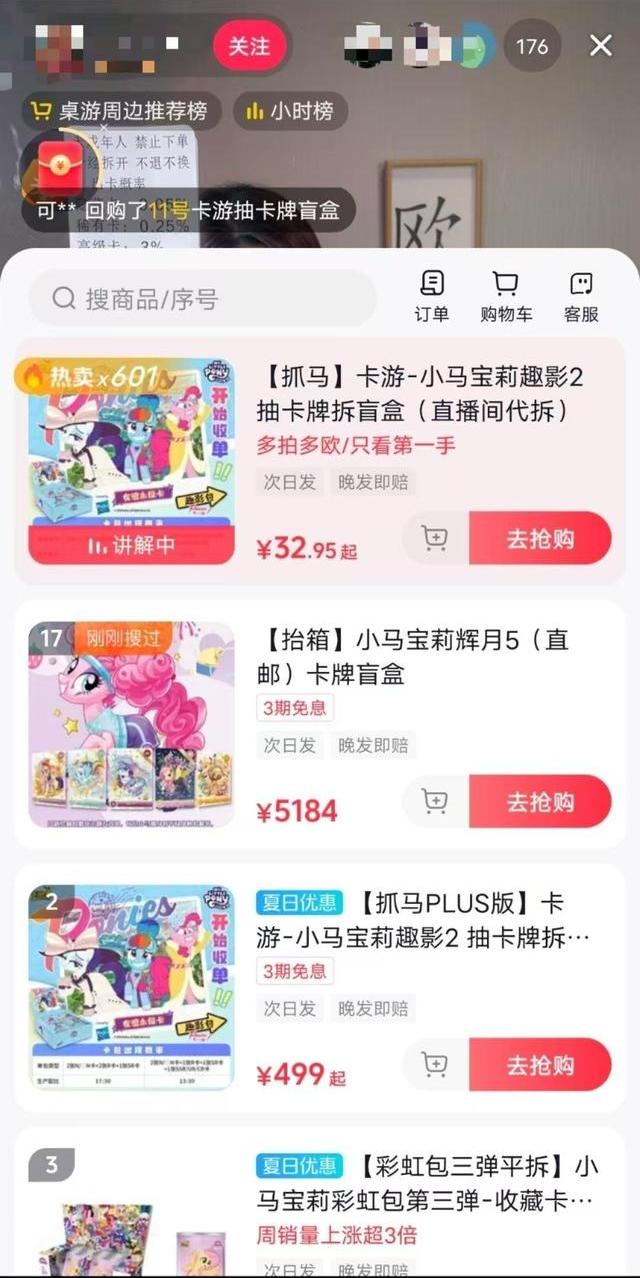640x1278 pixels.
Task: Open 订单 orders
Action: click(x=432, y=296)
